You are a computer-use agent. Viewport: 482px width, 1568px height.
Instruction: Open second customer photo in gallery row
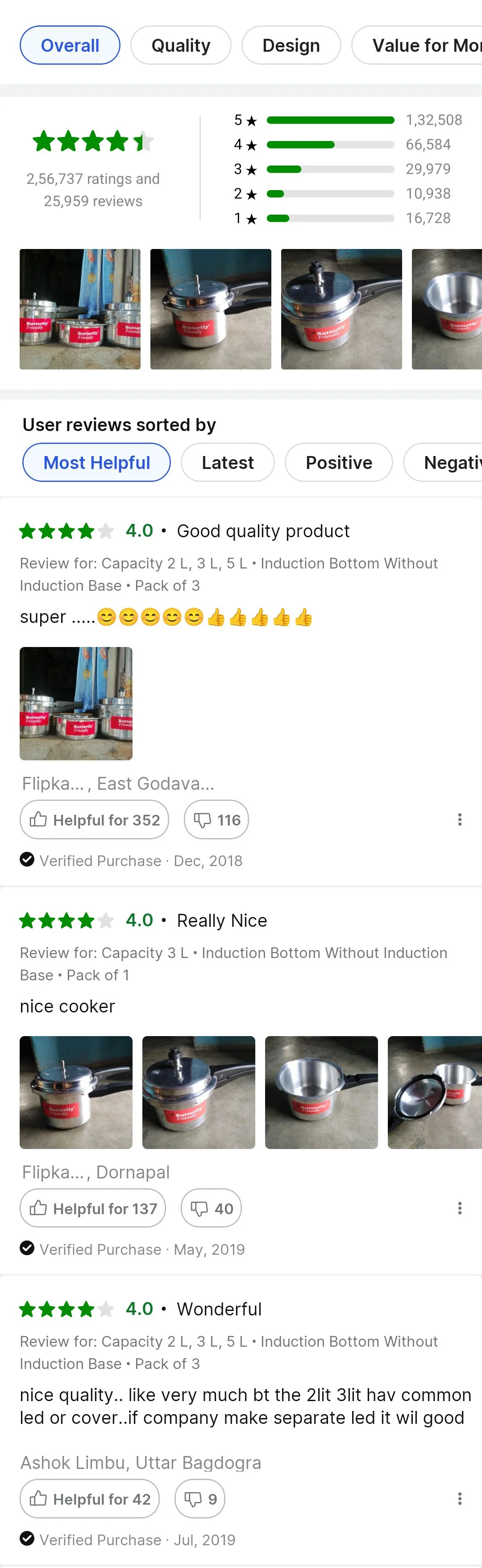tap(211, 309)
